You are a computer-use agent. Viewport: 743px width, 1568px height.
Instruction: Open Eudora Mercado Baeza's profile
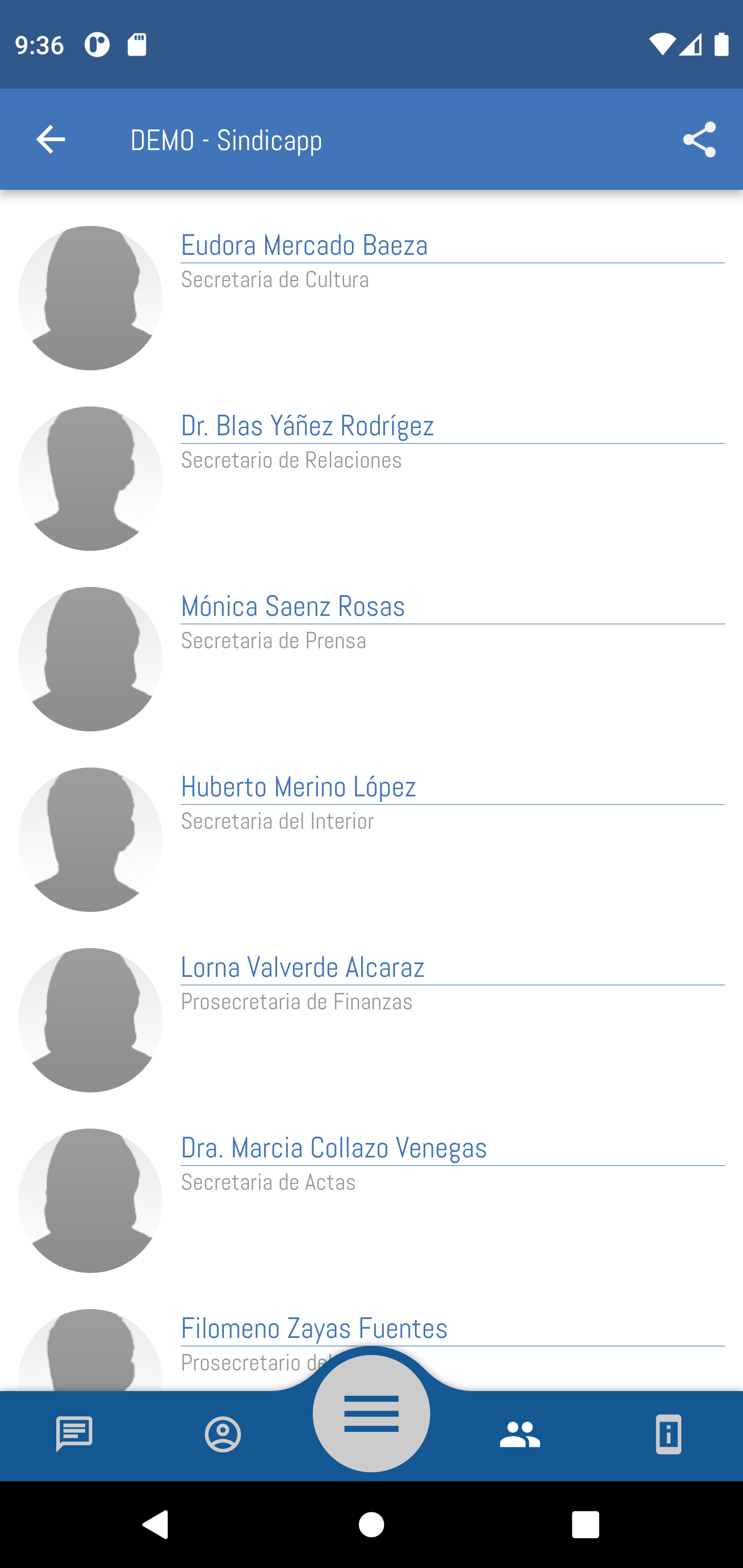click(304, 246)
